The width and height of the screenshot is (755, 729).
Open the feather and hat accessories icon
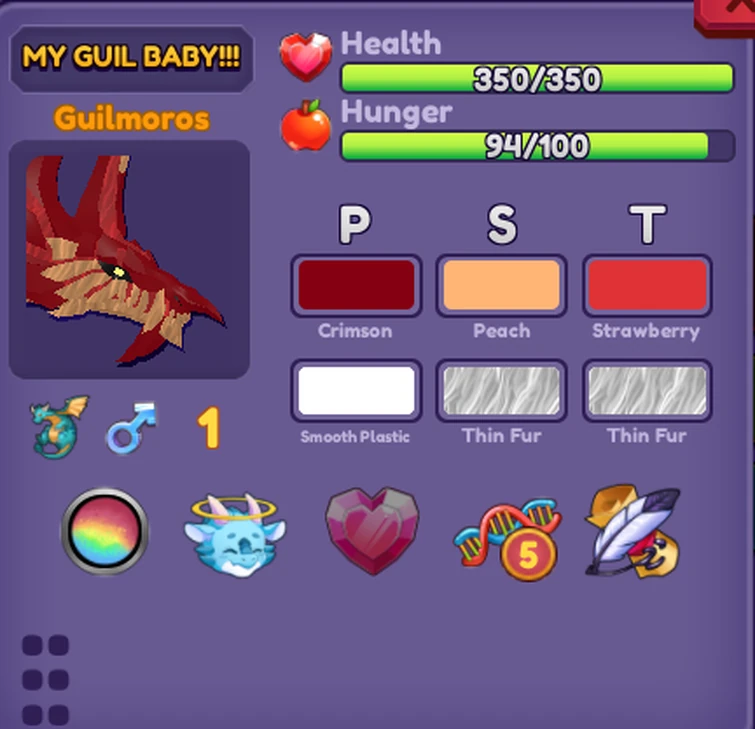pos(632,531)
